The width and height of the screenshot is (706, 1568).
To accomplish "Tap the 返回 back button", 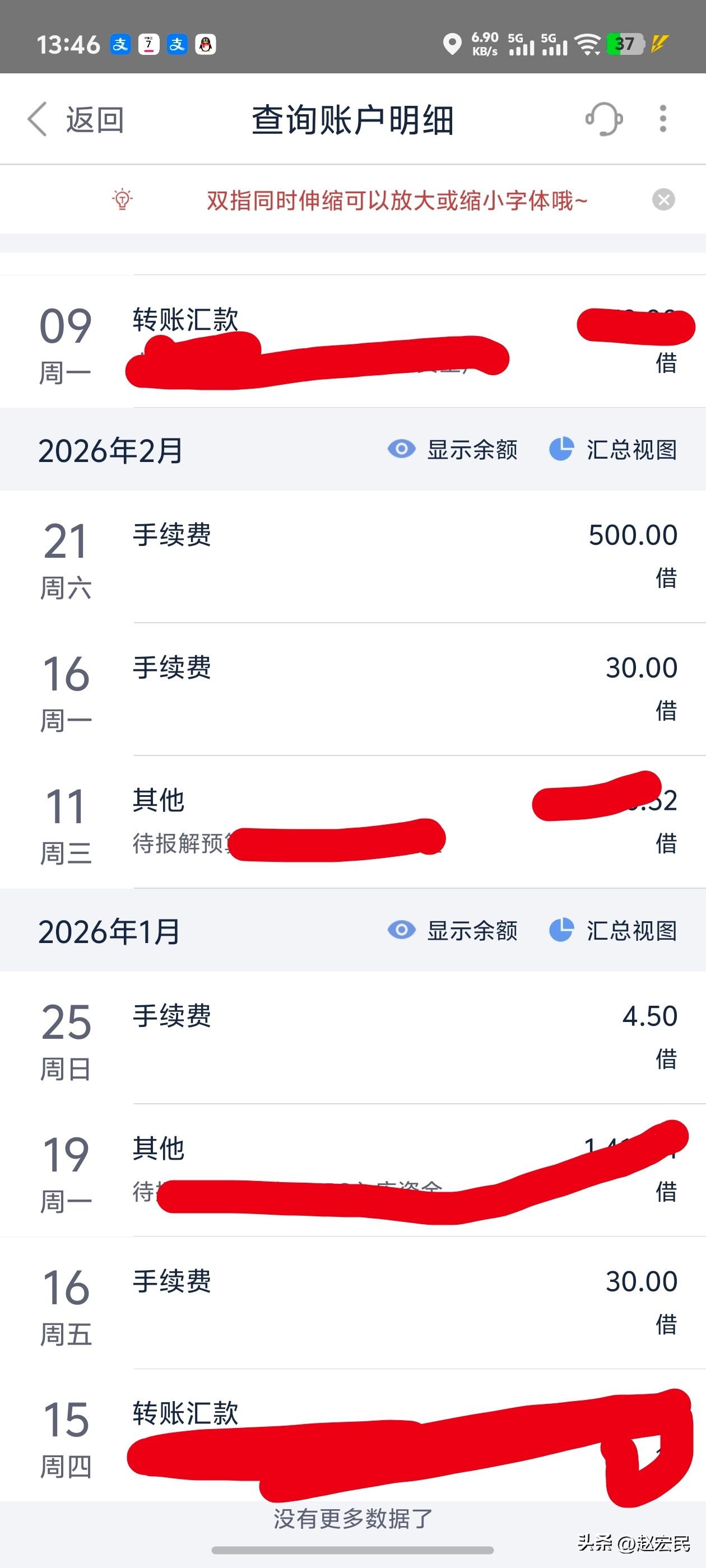I will 95,119.
